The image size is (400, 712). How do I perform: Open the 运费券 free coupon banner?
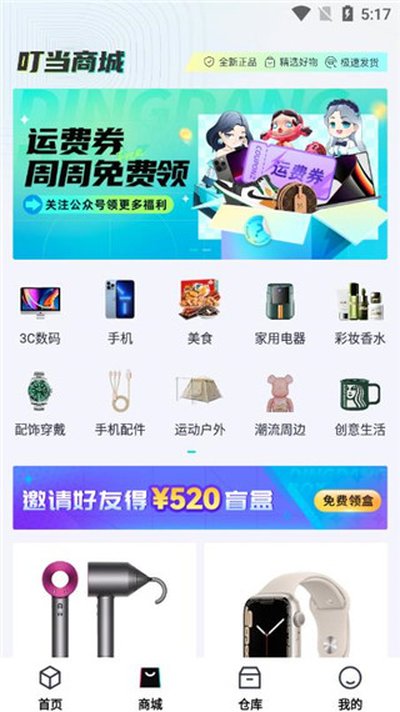click(200, 174)
